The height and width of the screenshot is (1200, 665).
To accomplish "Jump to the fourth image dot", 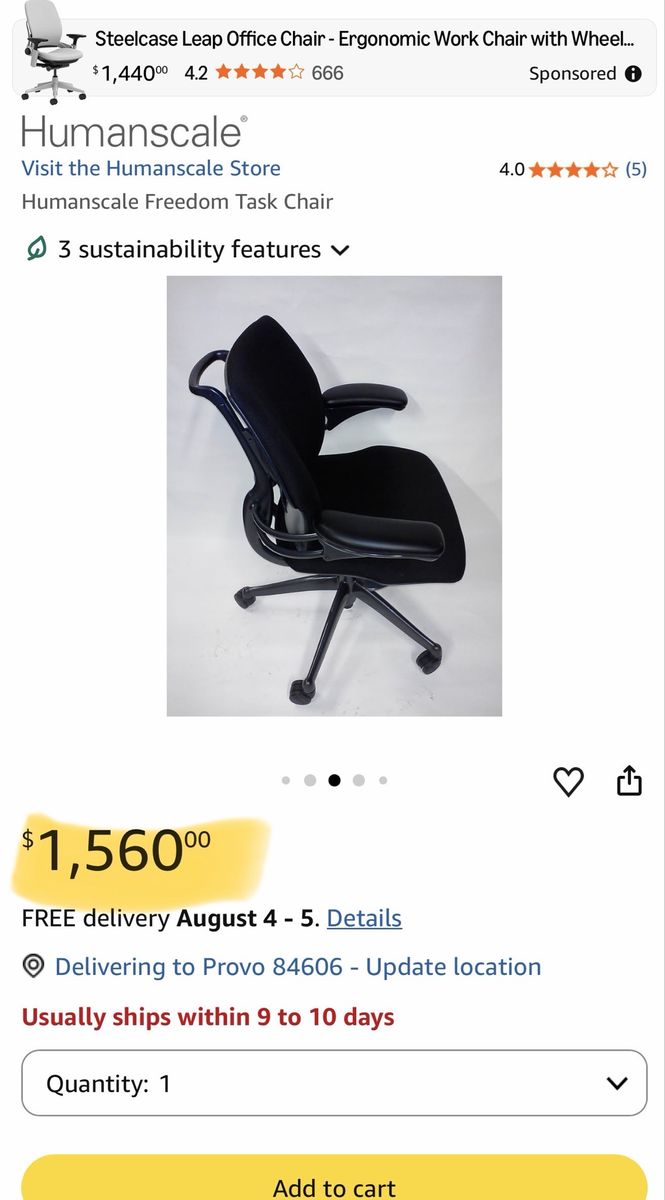I will pyautogui.click(x=358, y=780).
